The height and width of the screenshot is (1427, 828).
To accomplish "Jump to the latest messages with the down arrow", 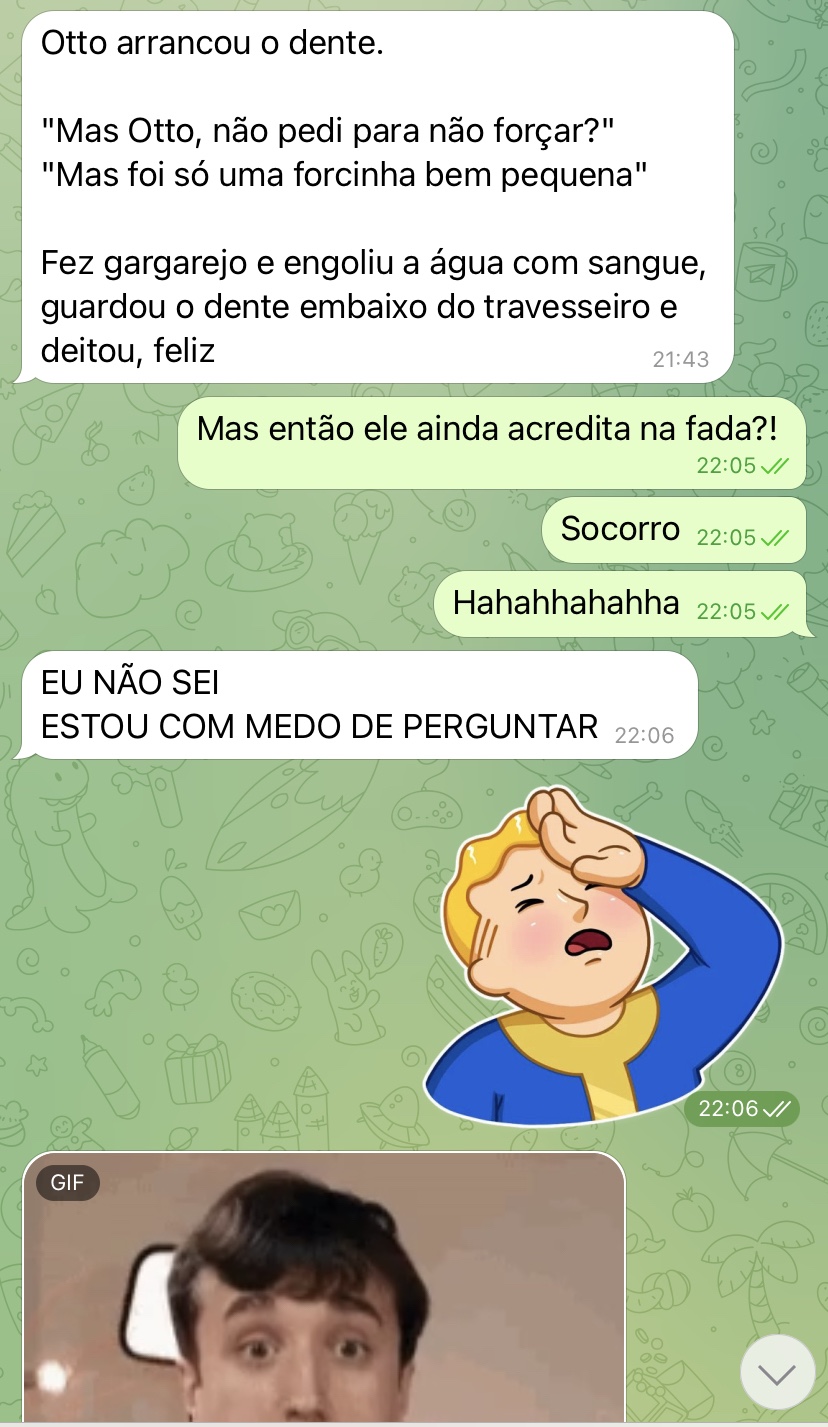I will pyautogui.click(x=777, y=1372).
